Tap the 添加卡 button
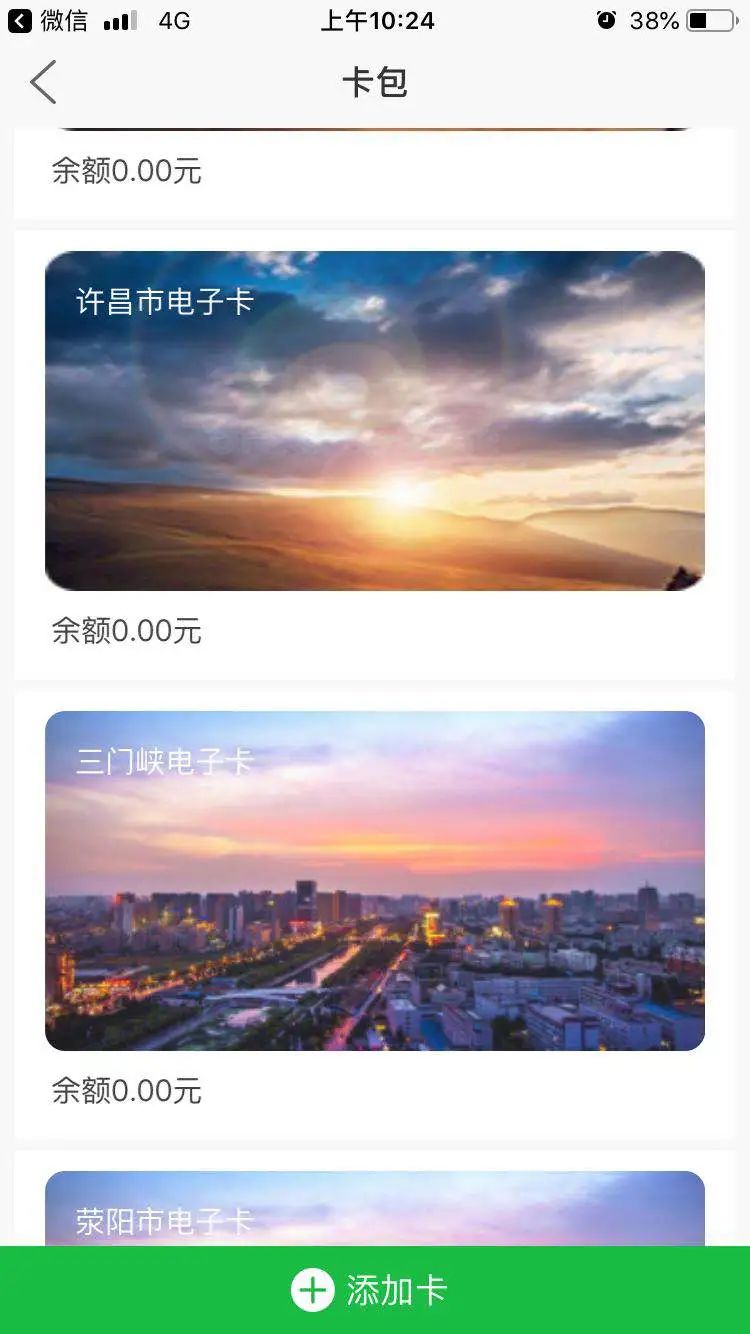Image resolution: width=750 pixels, height=1334 pixels. click(375, 1290)
